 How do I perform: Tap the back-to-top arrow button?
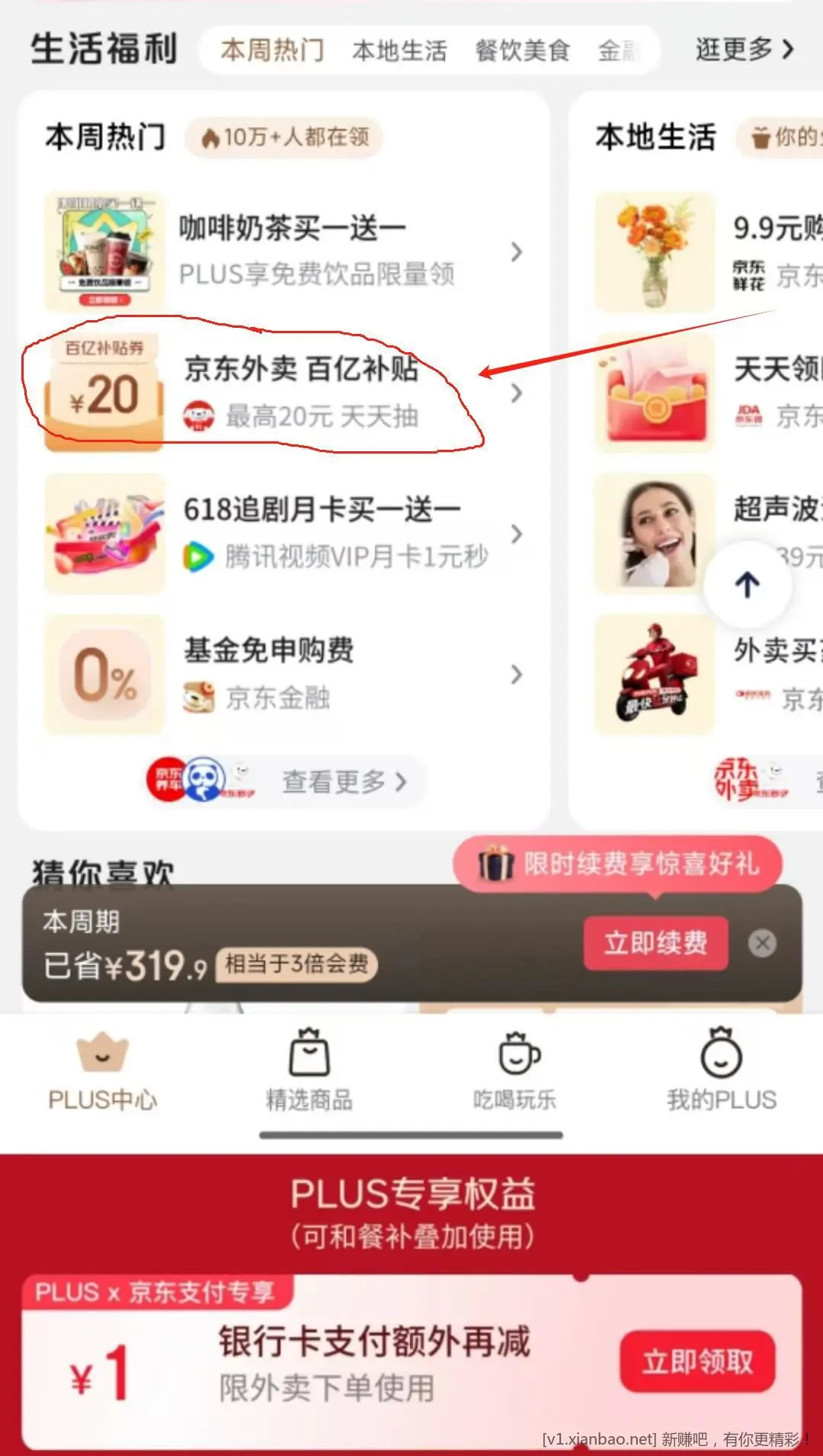[x=747, y=585]
